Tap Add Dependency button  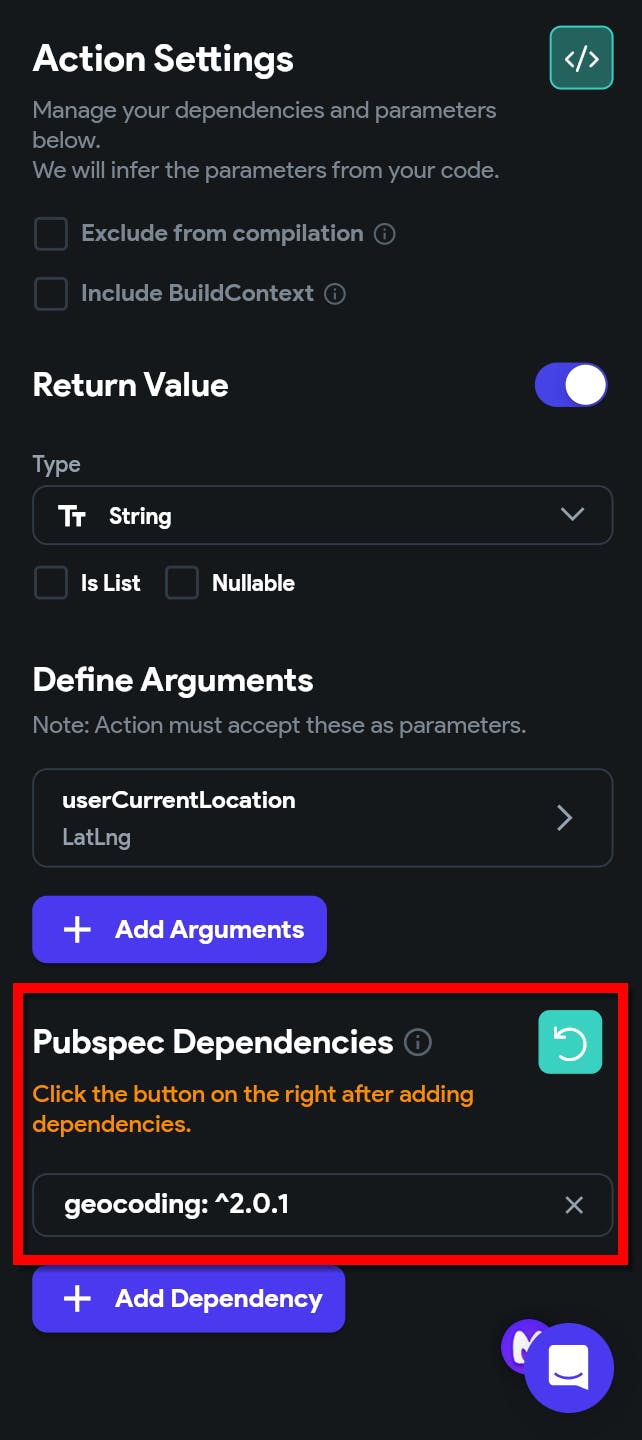pyautogui.click(x=189, y=1299)
